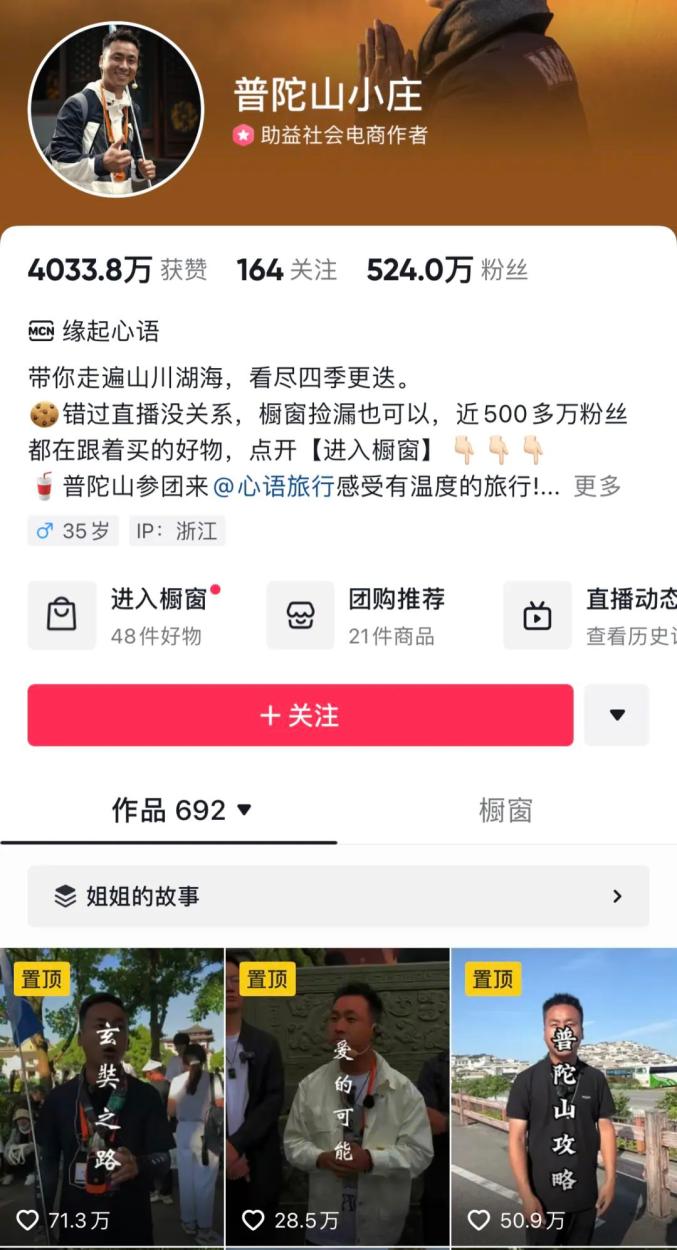Follow 普陀山小庄 with the 关注 button
677x1250 pixels.
300,715
